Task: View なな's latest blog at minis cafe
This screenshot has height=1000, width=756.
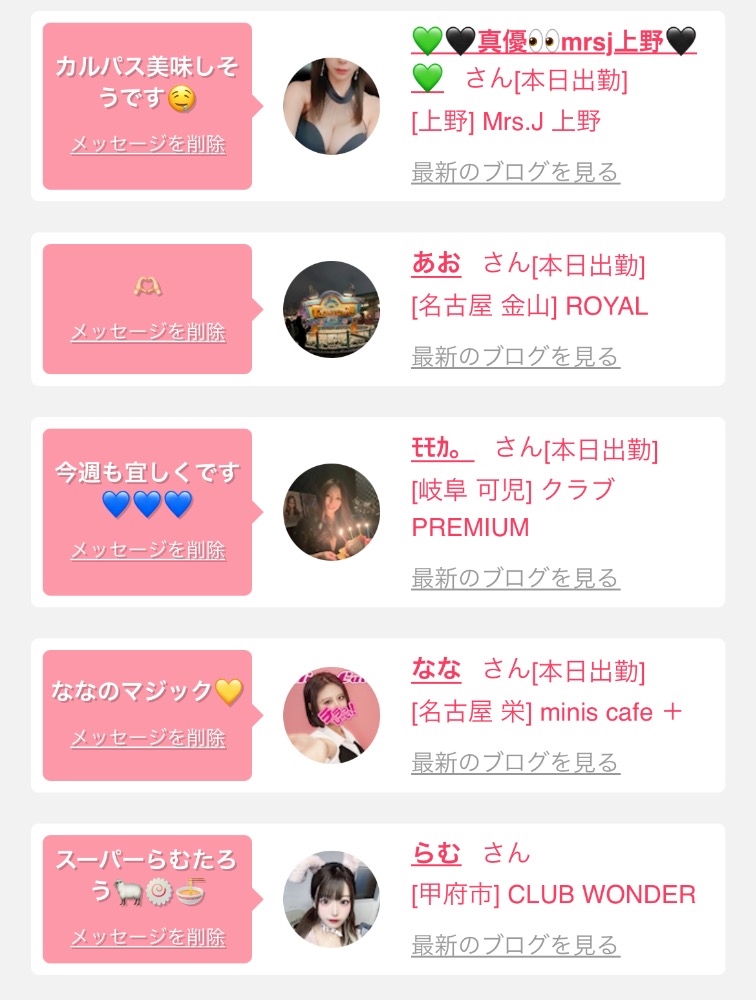Action: click(515, 762)
